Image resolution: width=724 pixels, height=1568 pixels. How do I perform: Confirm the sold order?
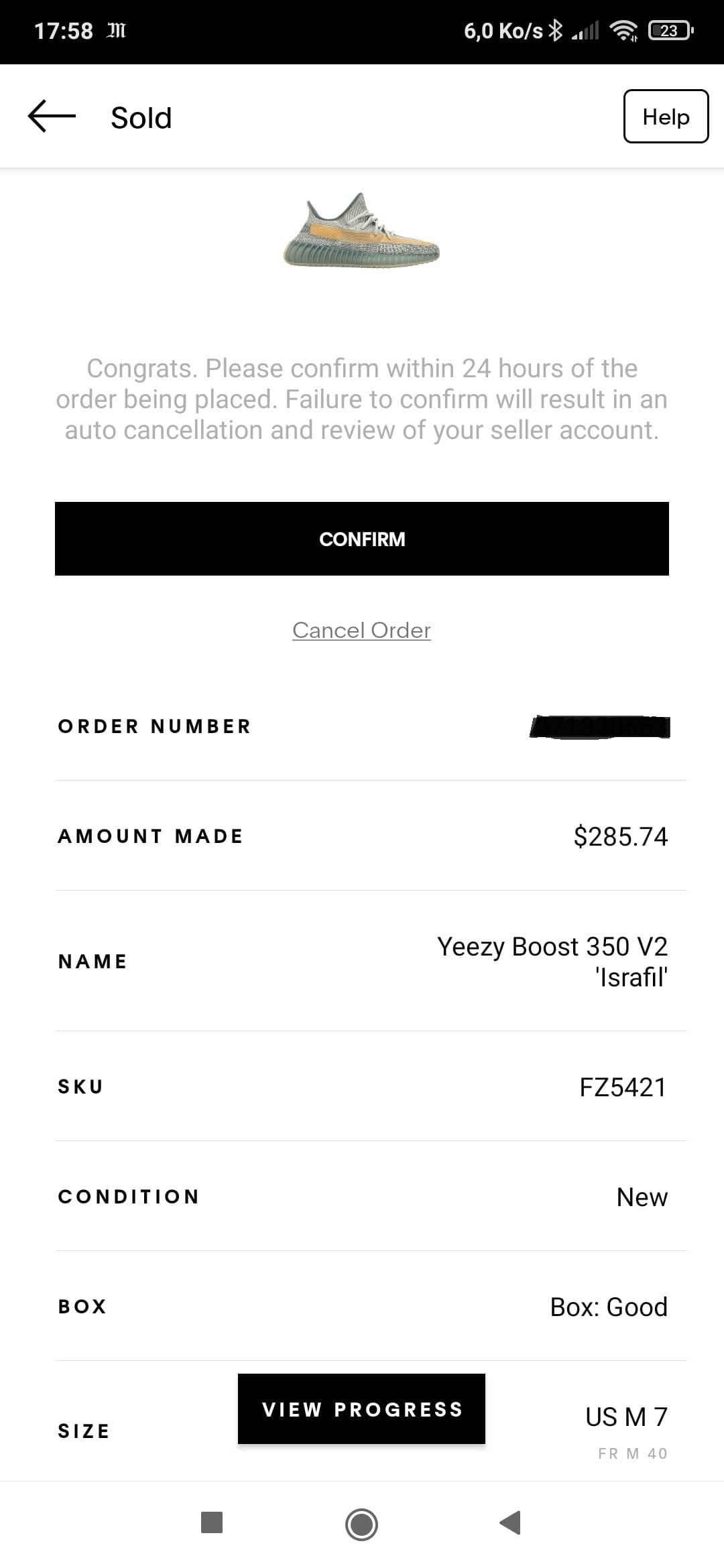362,539
